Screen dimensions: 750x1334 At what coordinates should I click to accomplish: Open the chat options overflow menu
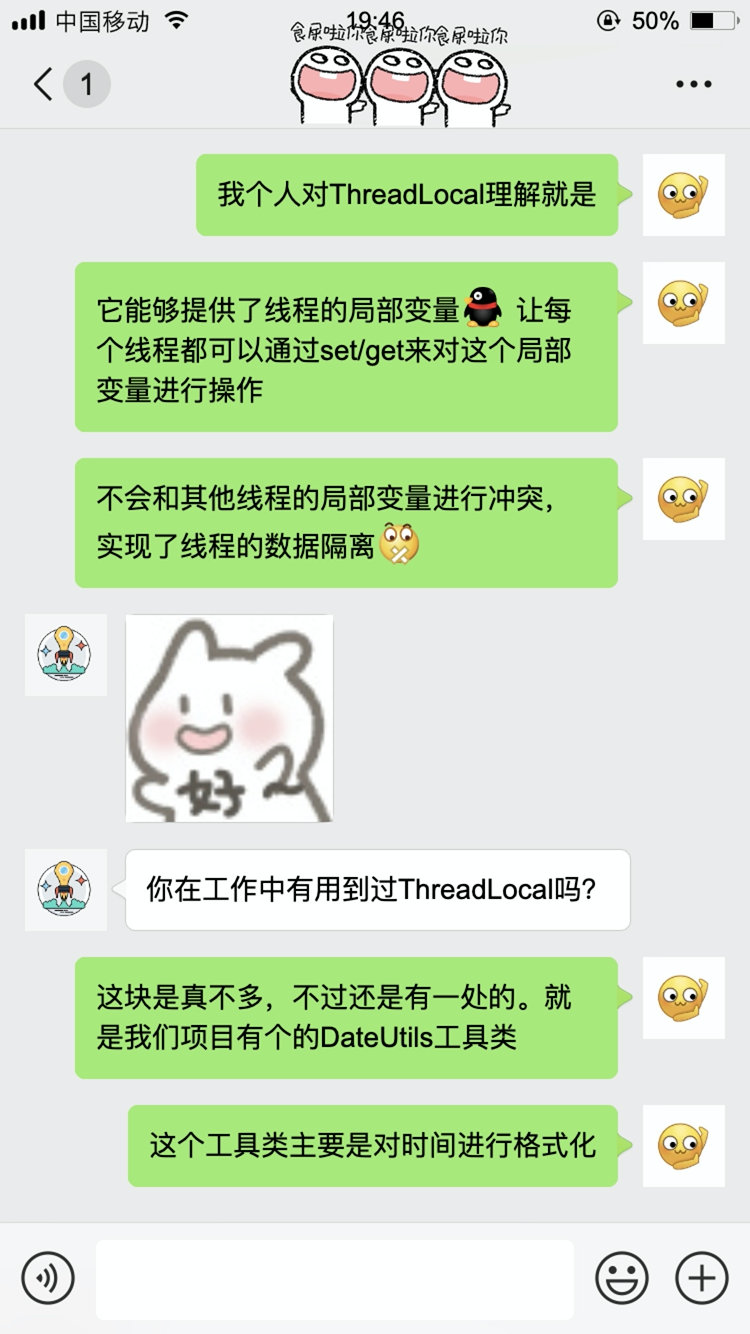pyautogui.click(x=693, y=85)
